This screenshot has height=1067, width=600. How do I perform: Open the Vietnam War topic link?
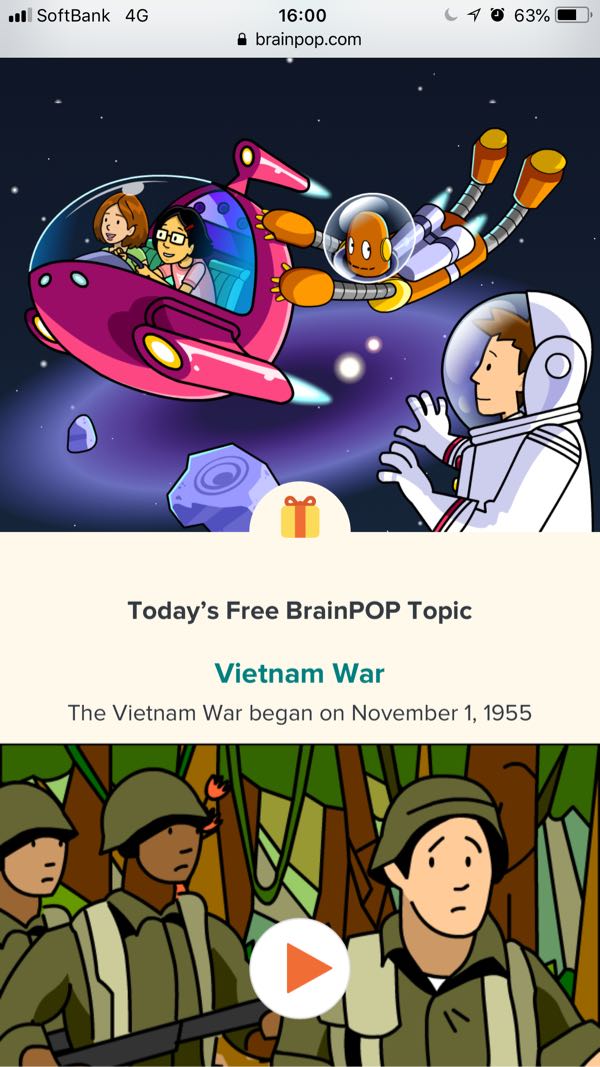[300, 673]
